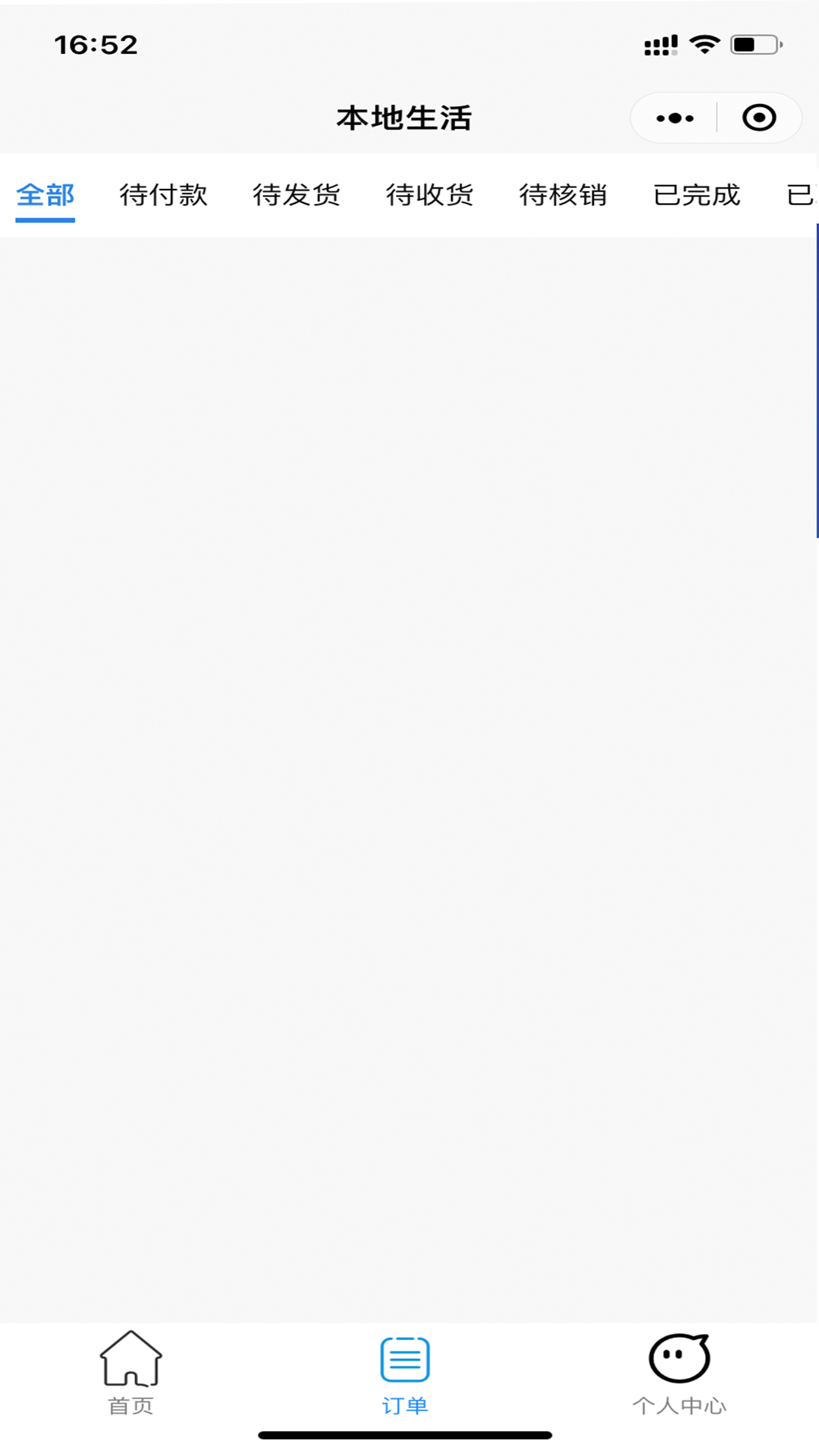The image size is (819, 1456).
Task: Select the 待发货 awaiting shipment tab
Action: click(297, 195)
